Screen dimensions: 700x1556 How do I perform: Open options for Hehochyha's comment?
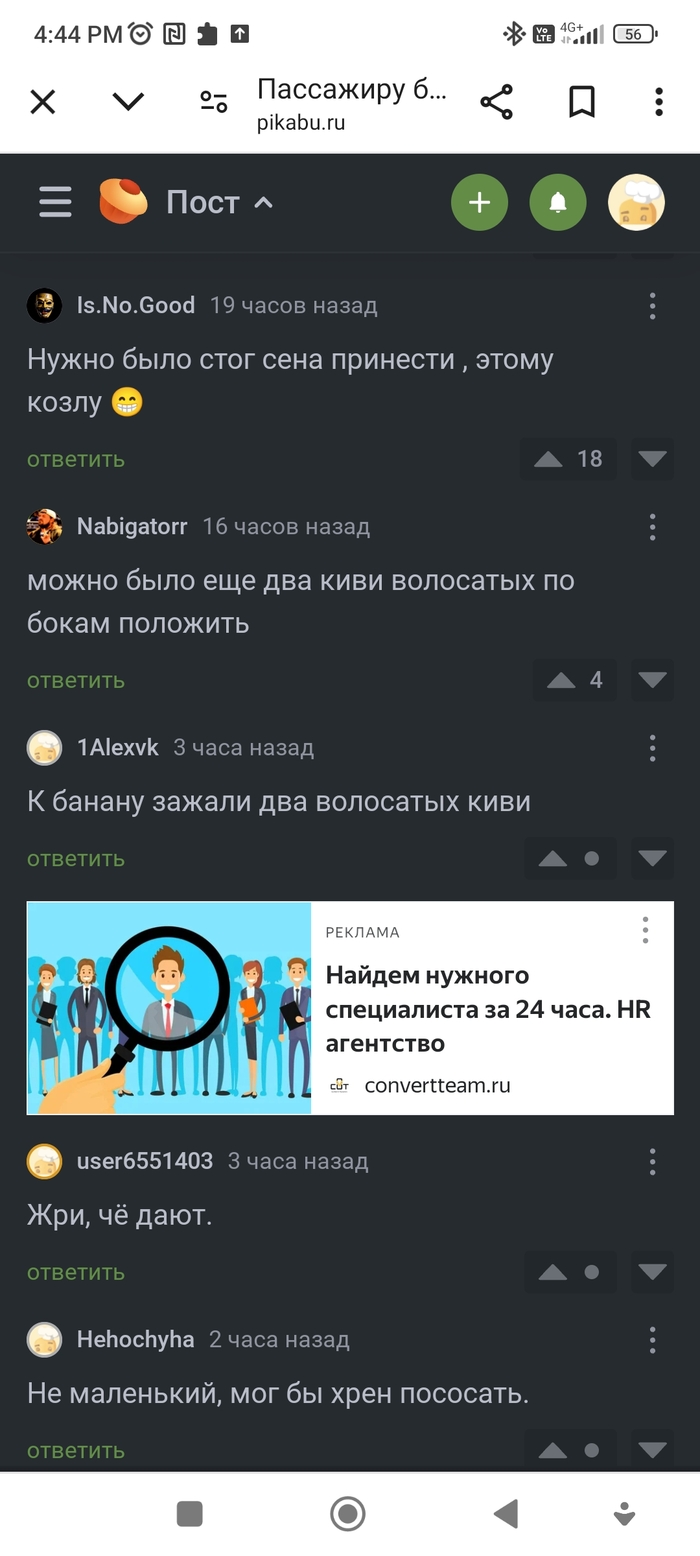[x=652, y=1339]
